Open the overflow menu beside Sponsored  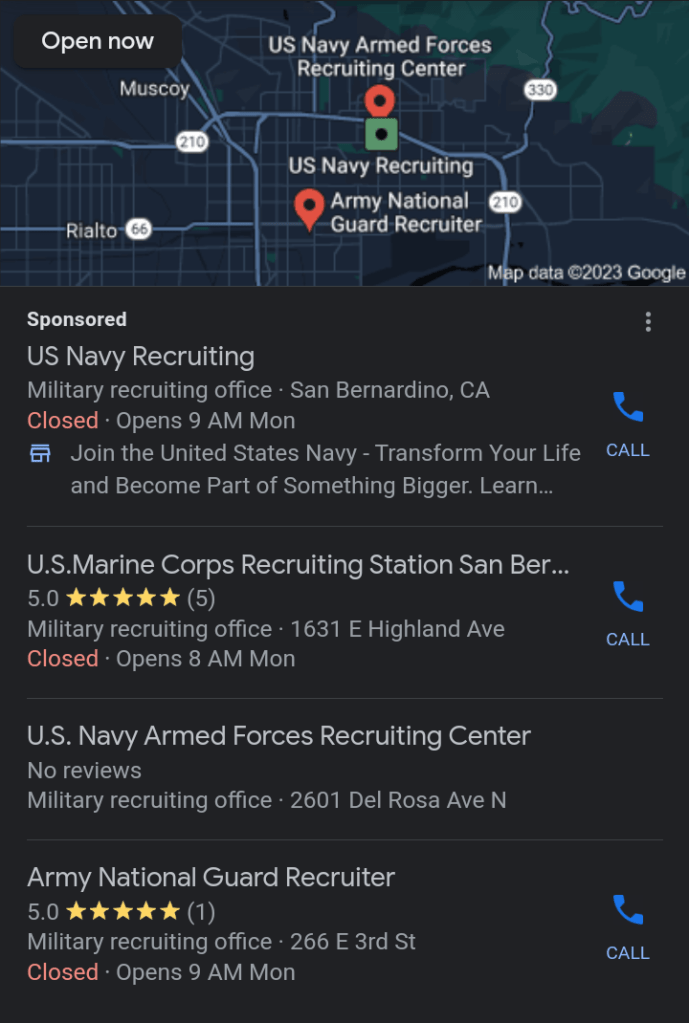pos(648,321)
